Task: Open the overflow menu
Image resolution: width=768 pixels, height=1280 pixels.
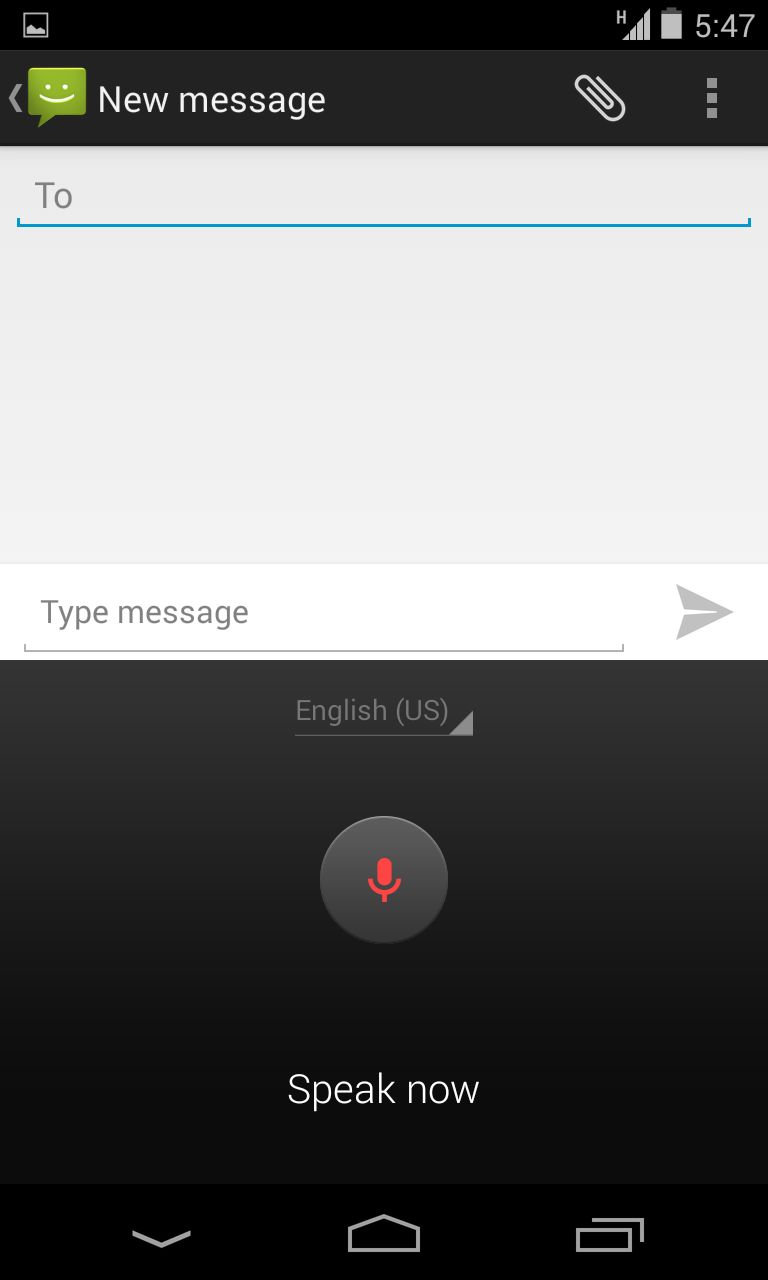Action: click(712, 98)
